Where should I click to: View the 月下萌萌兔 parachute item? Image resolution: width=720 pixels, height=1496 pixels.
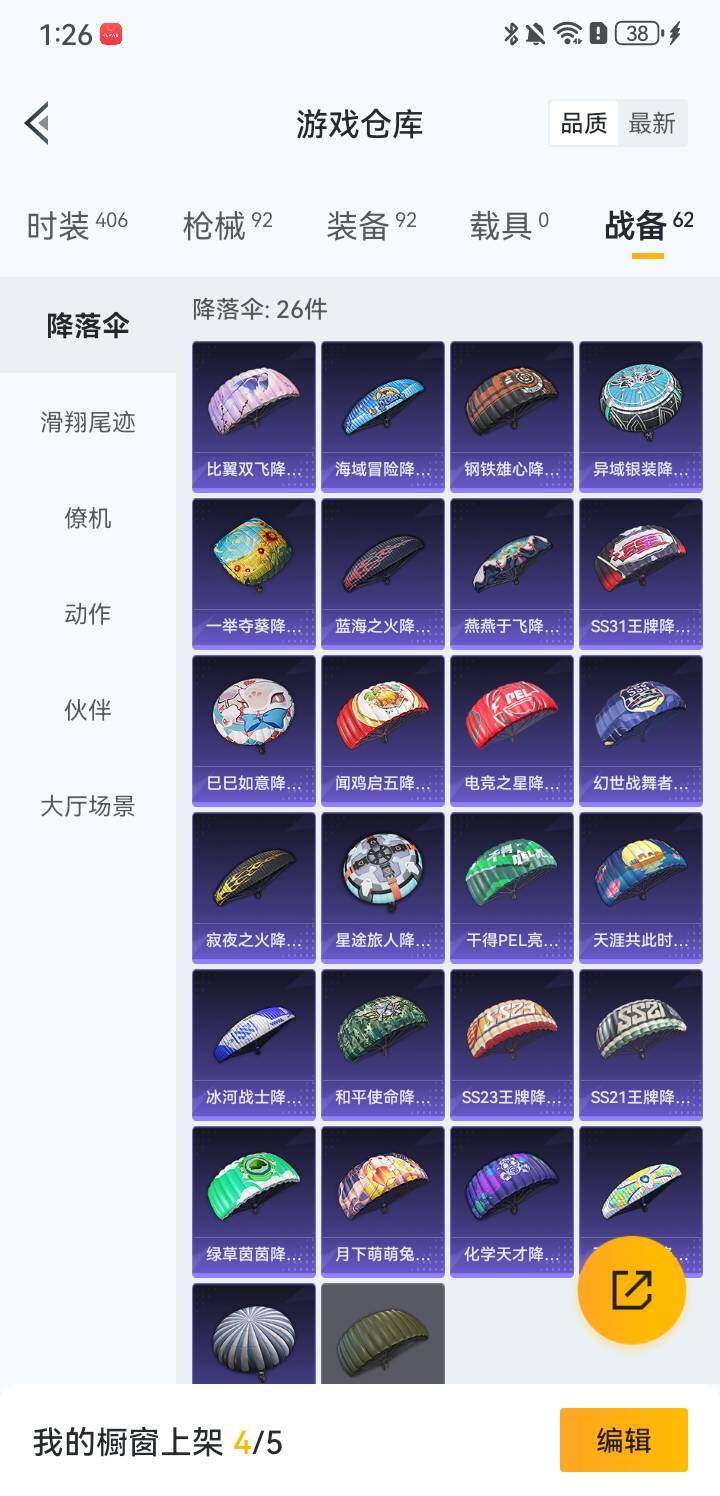point(383,1200)
